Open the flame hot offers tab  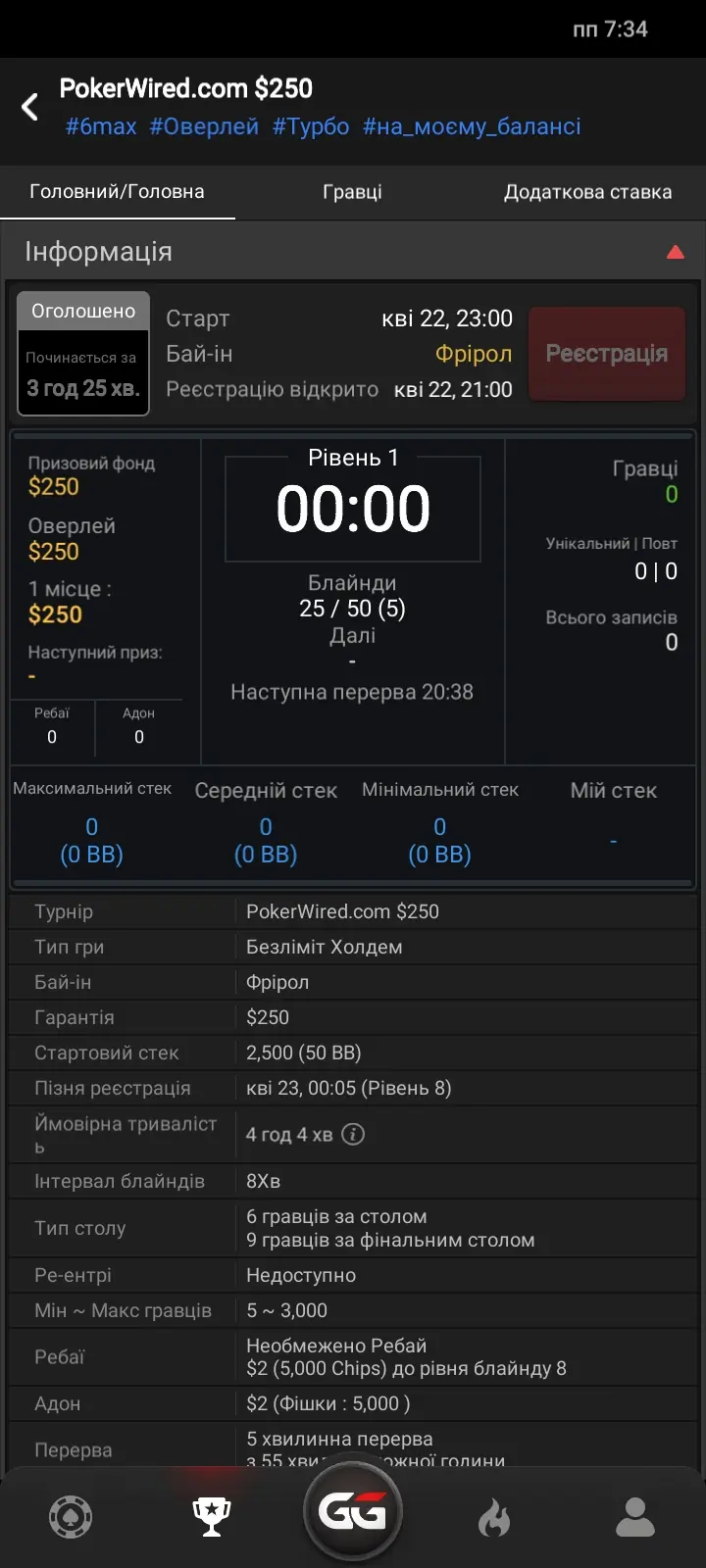click(x=494, y=1517)
